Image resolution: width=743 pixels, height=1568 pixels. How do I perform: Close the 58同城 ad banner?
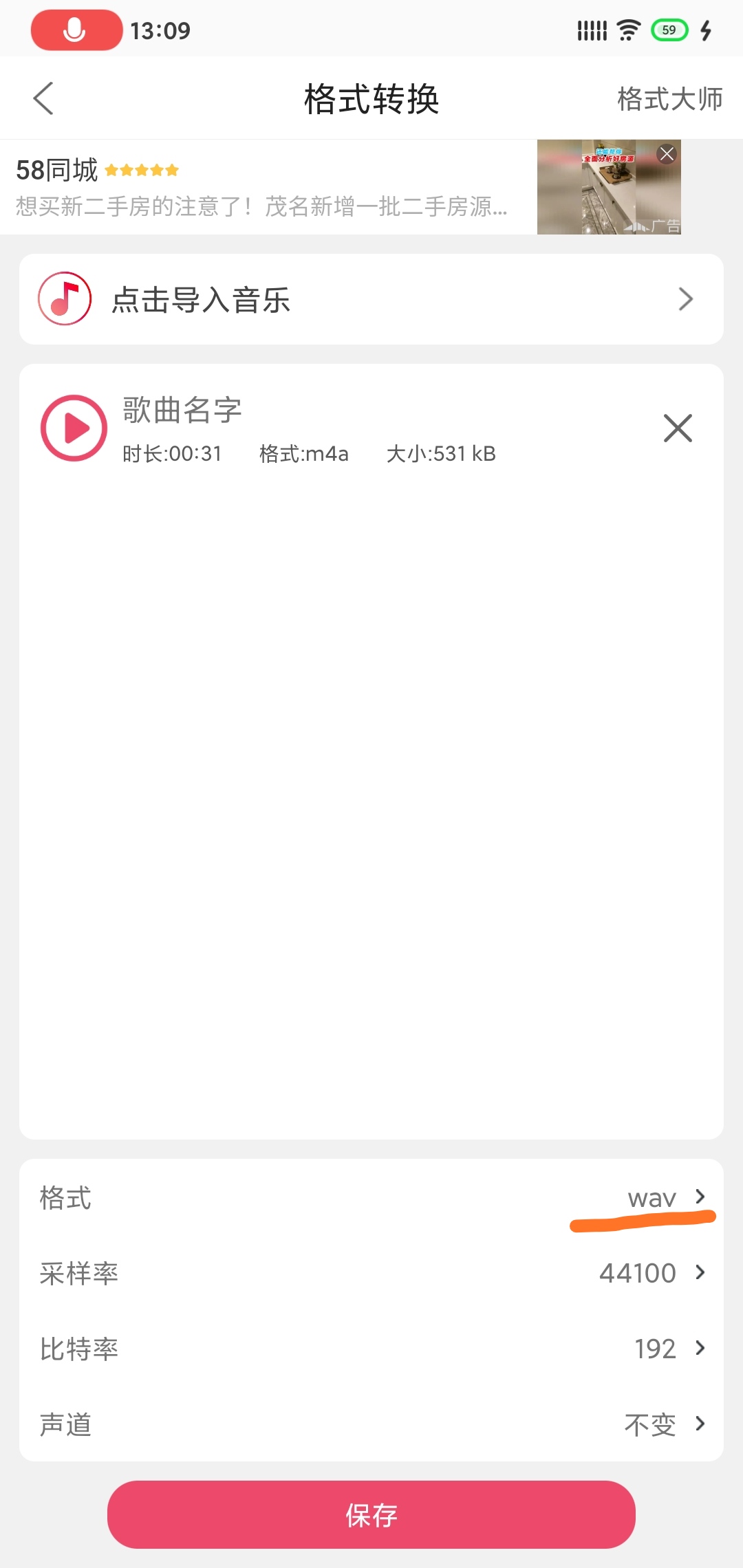pyautogui.click(x=667, y=154)
